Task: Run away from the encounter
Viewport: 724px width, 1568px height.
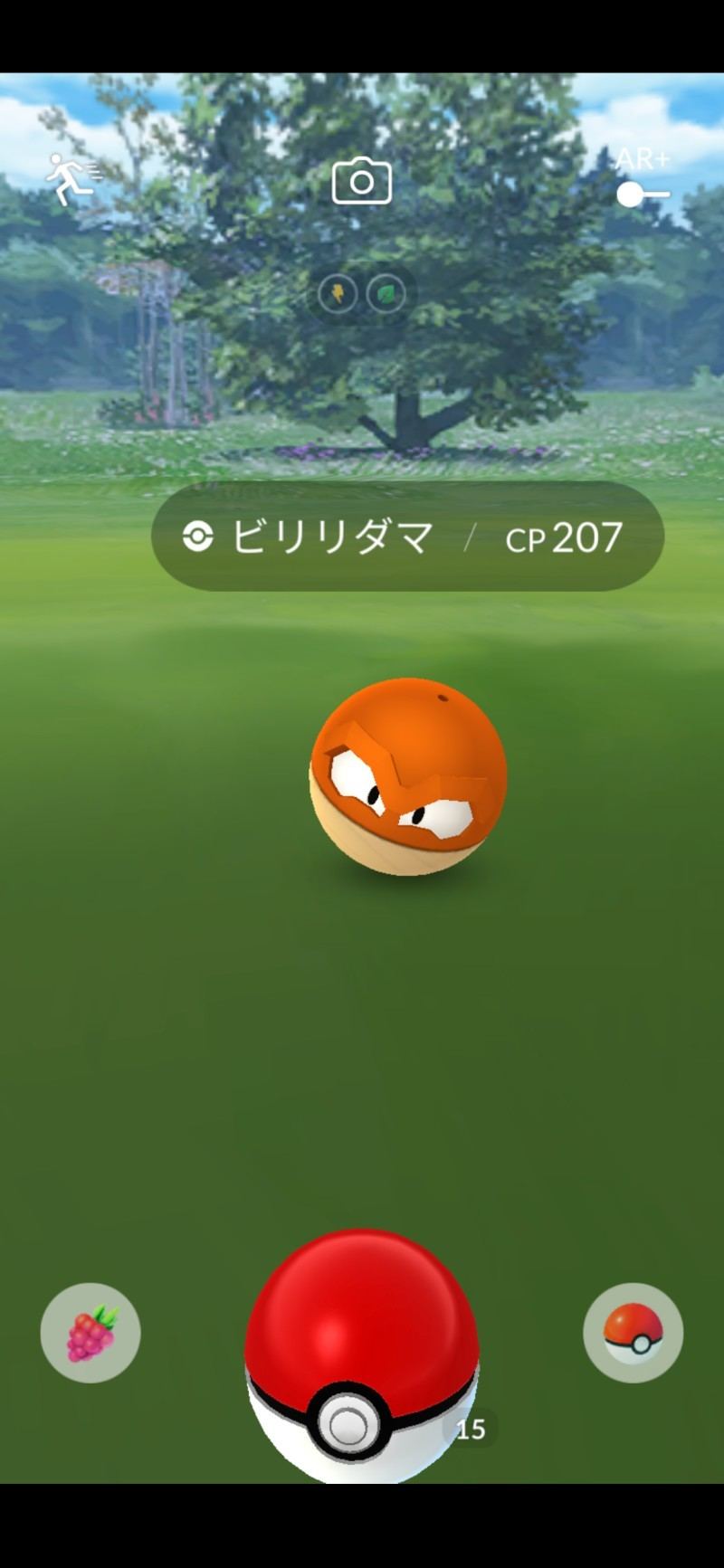Action: (72, 179)
